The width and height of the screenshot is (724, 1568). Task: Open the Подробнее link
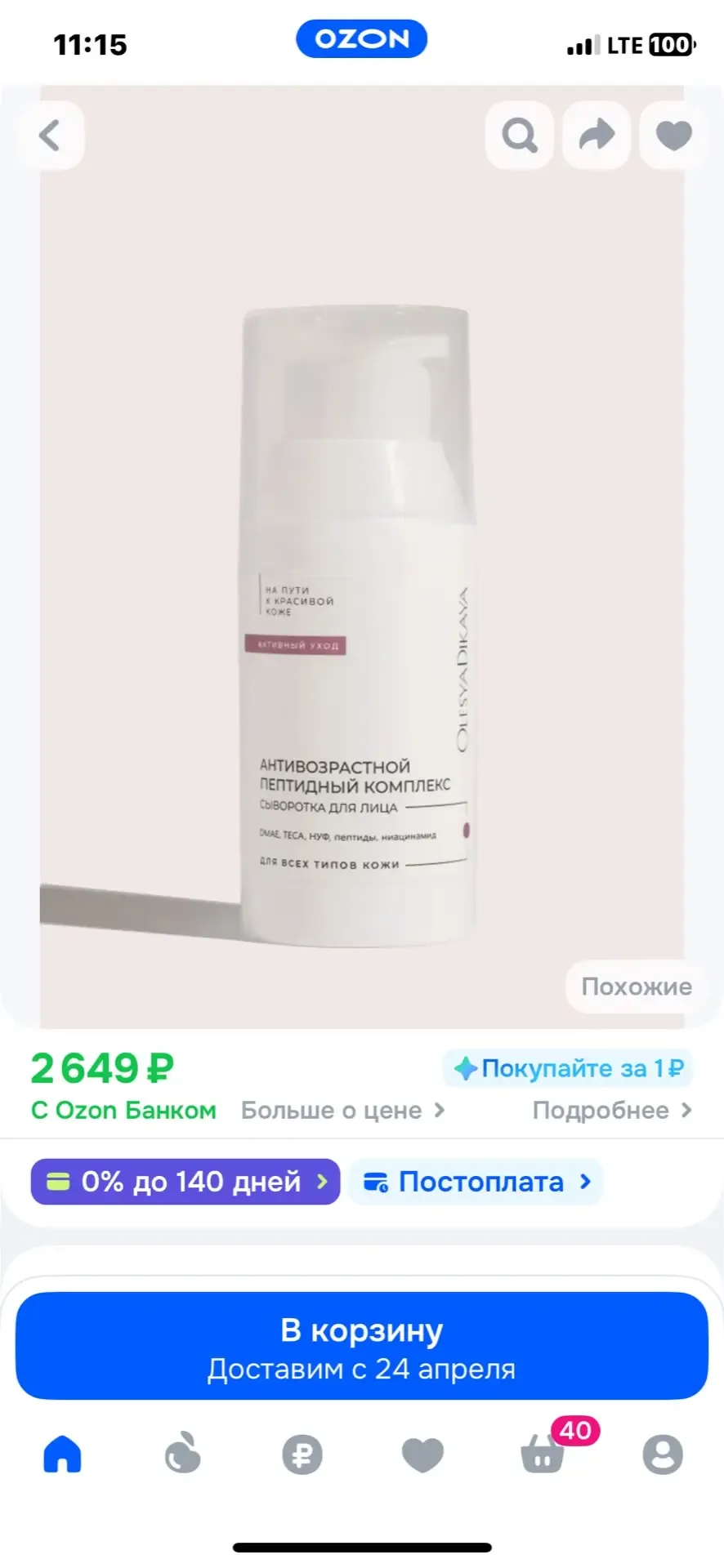(611, 1111)
